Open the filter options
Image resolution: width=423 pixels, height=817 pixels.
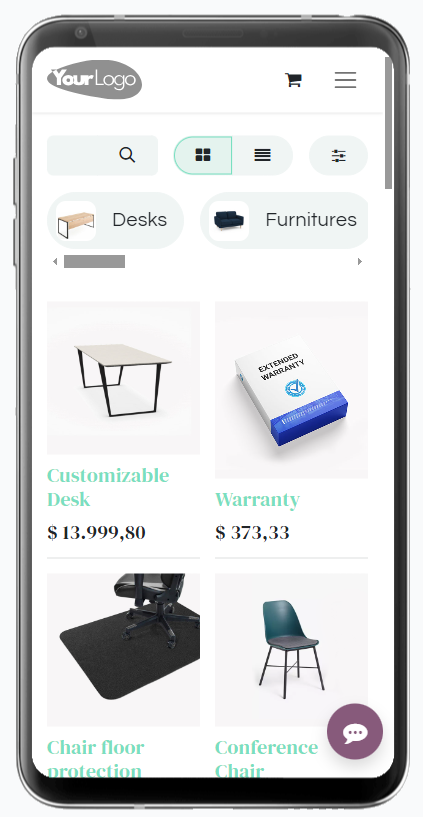339,155
